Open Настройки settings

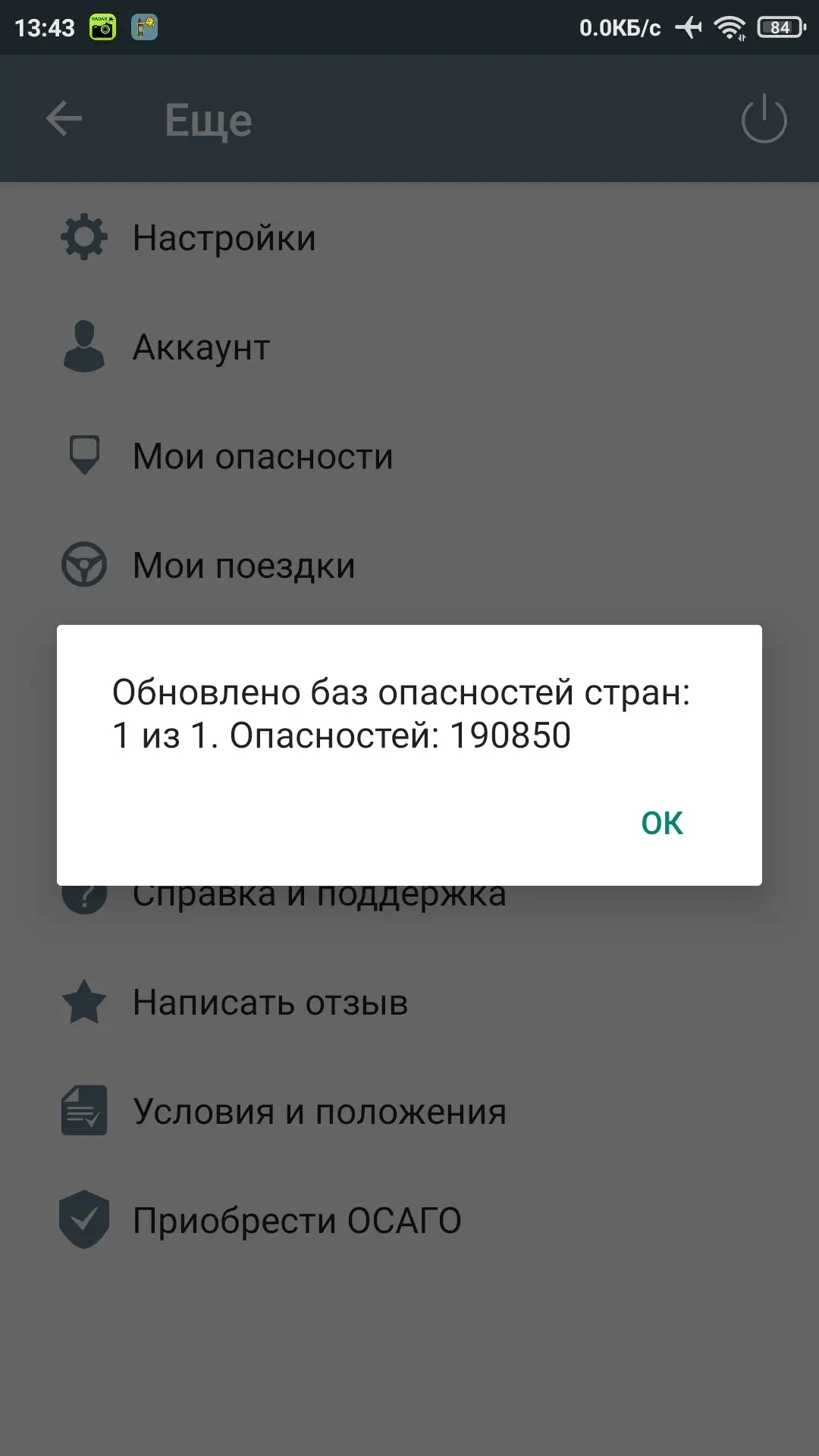pos(409,237)
